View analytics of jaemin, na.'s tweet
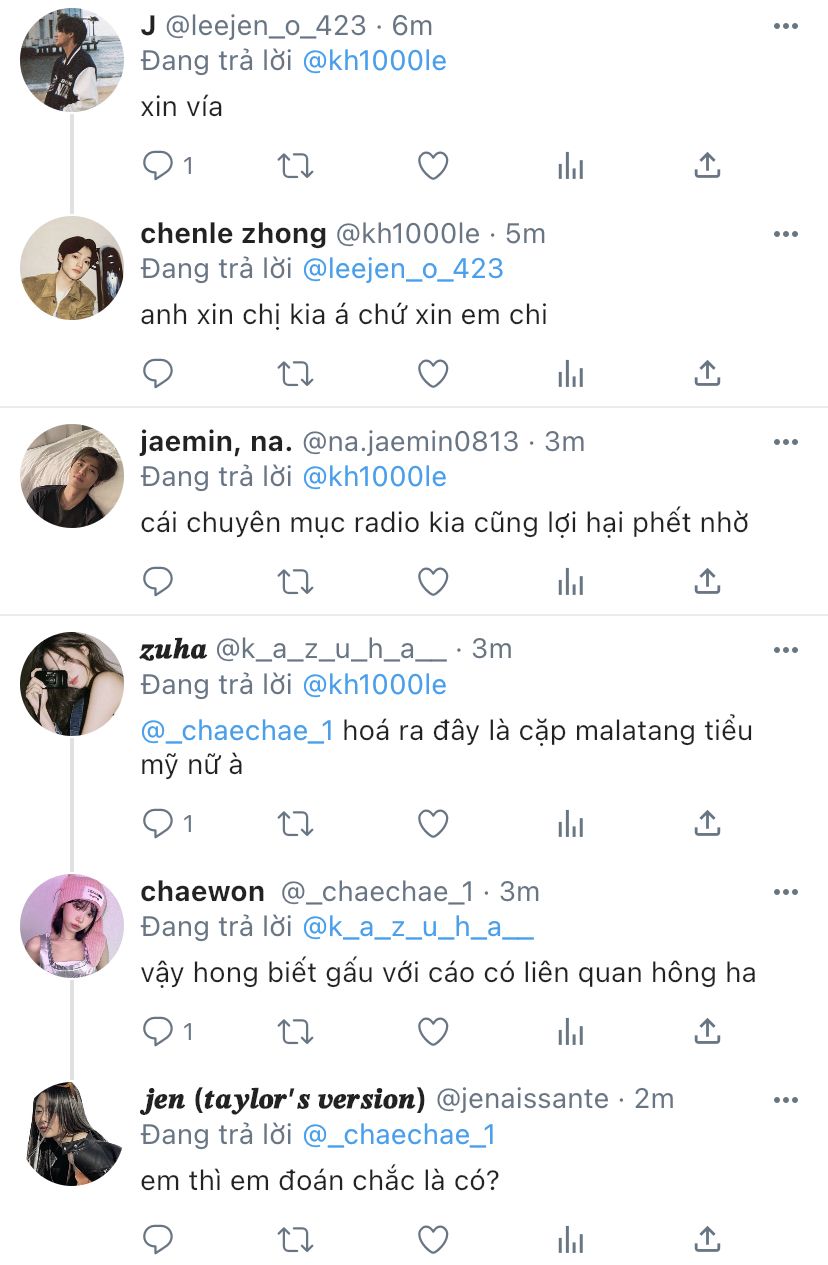The width and height of the screenshot is (828, 1265). coord(570,580)
